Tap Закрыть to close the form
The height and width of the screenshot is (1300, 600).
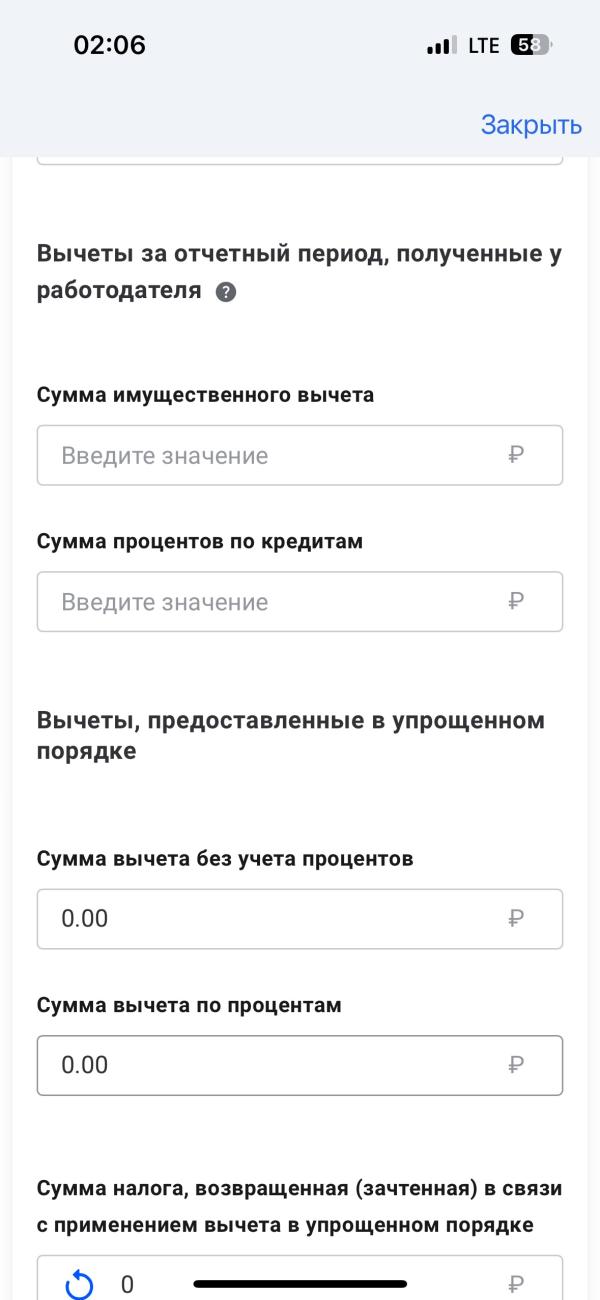[x=531, y=125]
